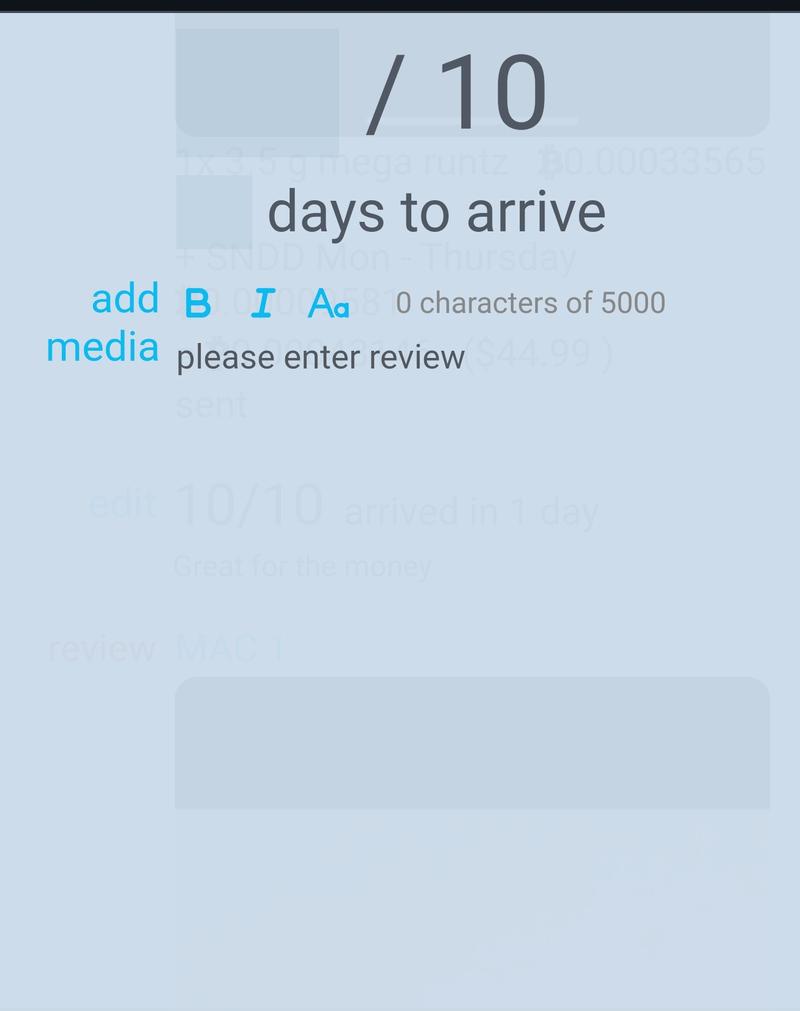Tap the rating score box before / 10
The height and width of the screenshot is (1011, 800).
click(x=257, y=92)
